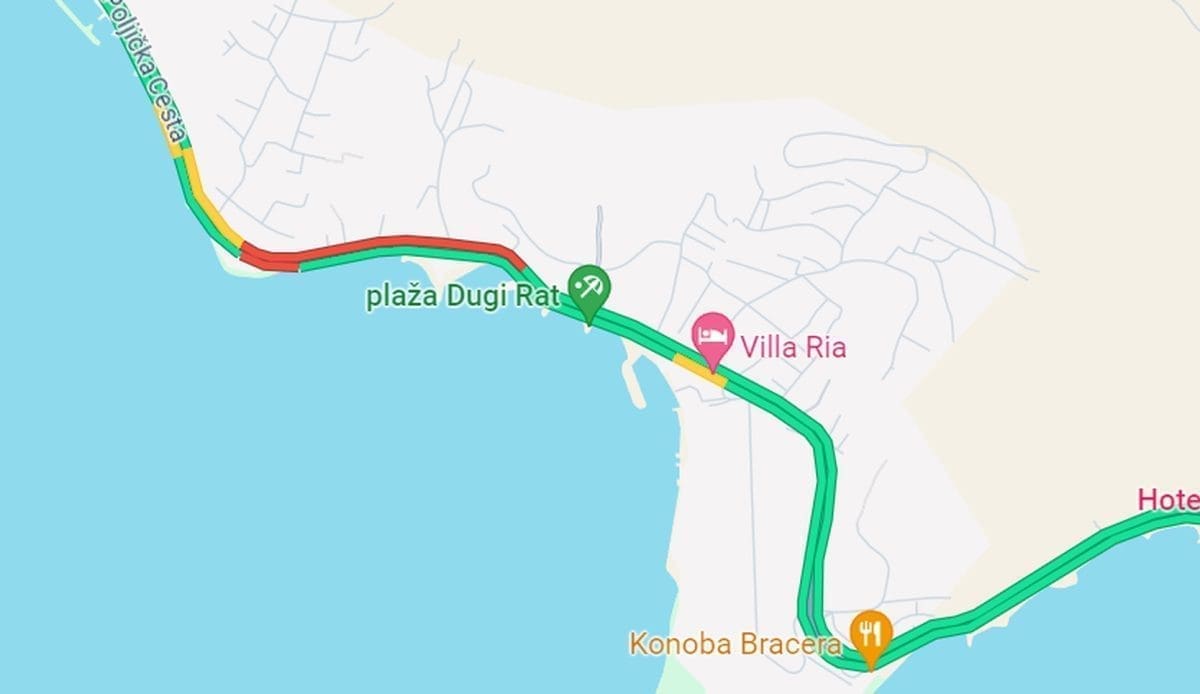Tap the Konoba Bracera restaurant pin
This screenshot has width=1200, height=694.
(x=871, y=633)
